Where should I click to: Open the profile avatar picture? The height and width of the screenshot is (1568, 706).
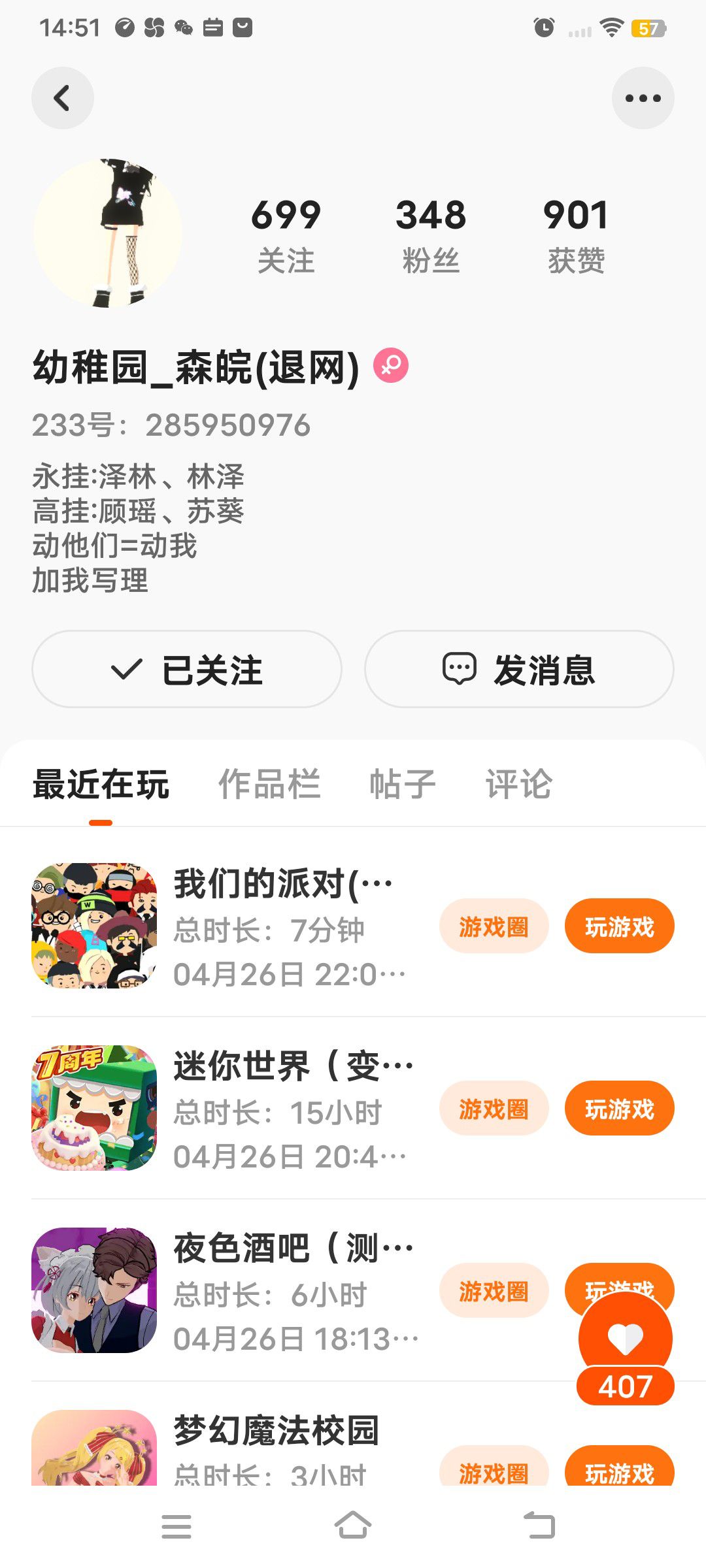point(108,233)
